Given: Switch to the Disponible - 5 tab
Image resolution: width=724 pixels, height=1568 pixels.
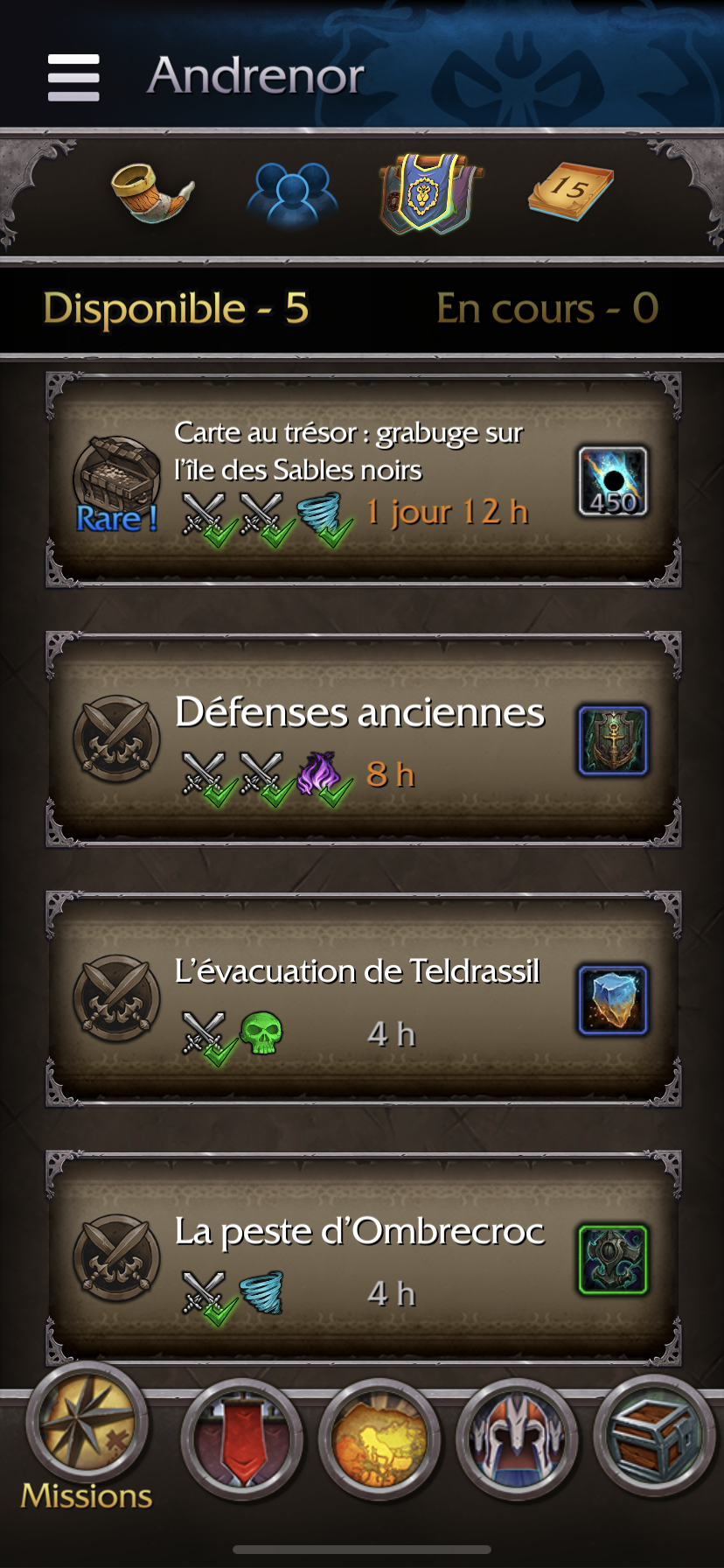Looking at the screenshot, I should (175, 308).
